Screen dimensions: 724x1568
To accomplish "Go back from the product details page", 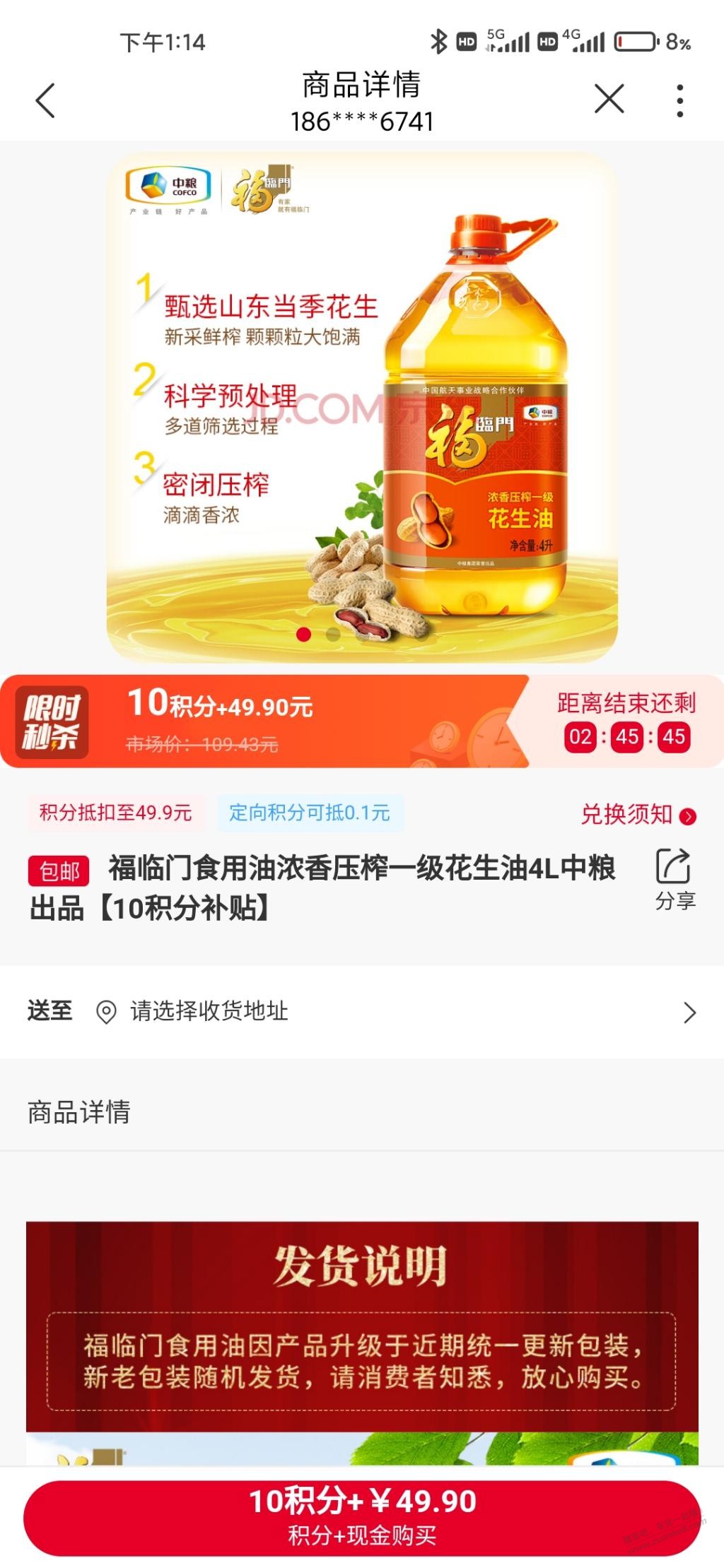I will click(45, 100).
